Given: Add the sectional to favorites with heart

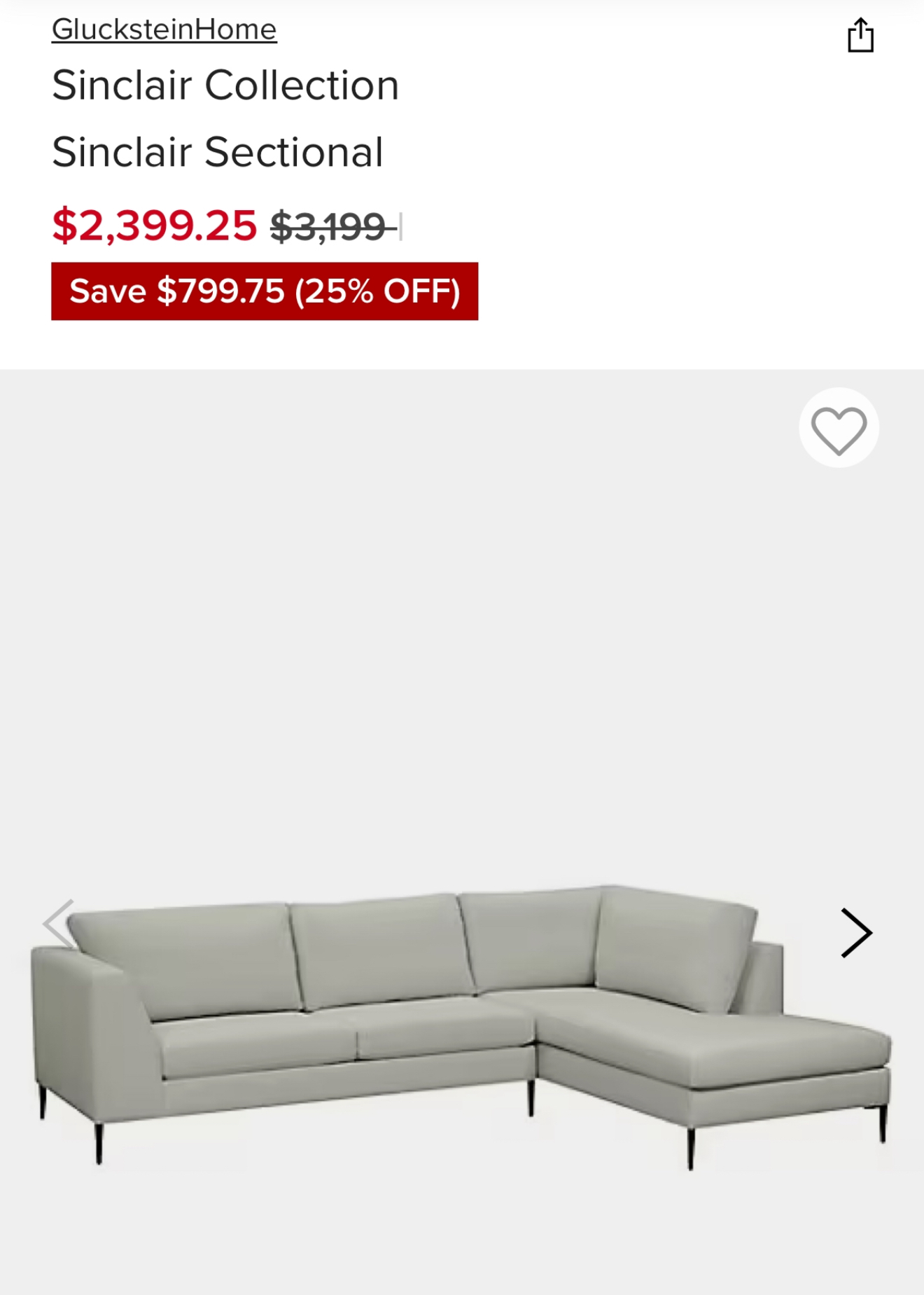Looking at the screenshot, I should point(839,429).
